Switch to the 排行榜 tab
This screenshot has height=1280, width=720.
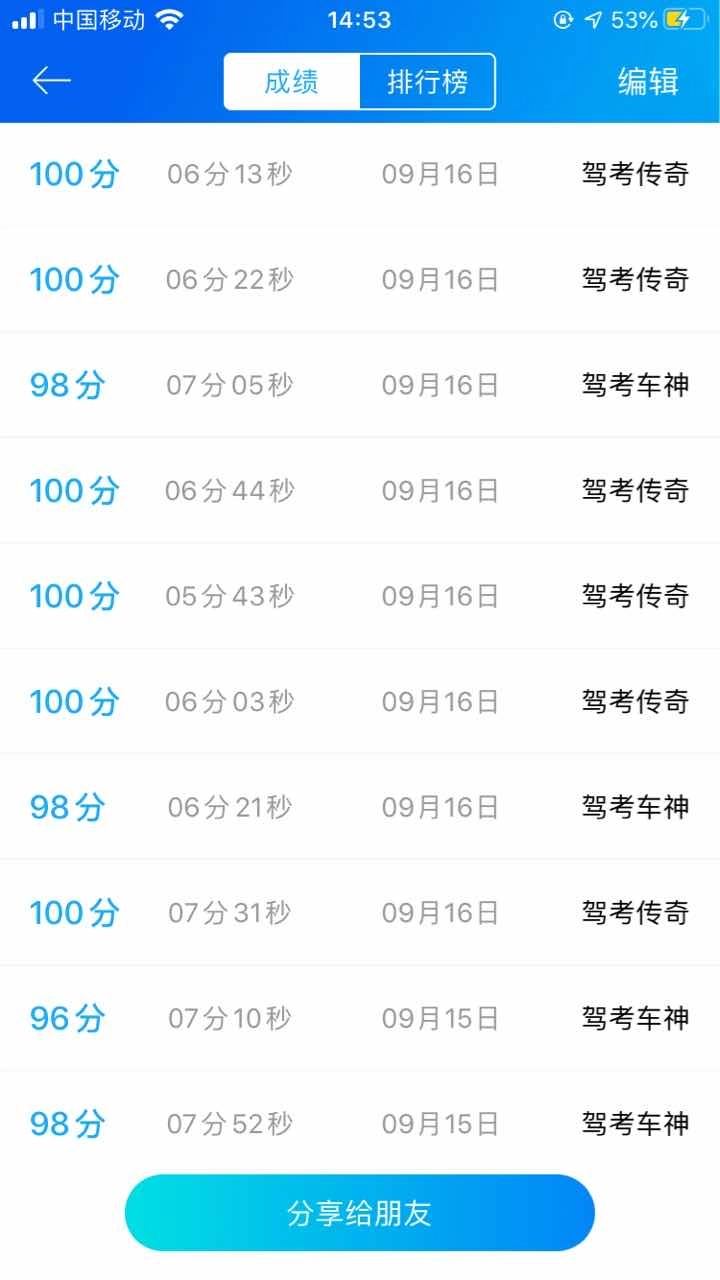coord(427,82)
